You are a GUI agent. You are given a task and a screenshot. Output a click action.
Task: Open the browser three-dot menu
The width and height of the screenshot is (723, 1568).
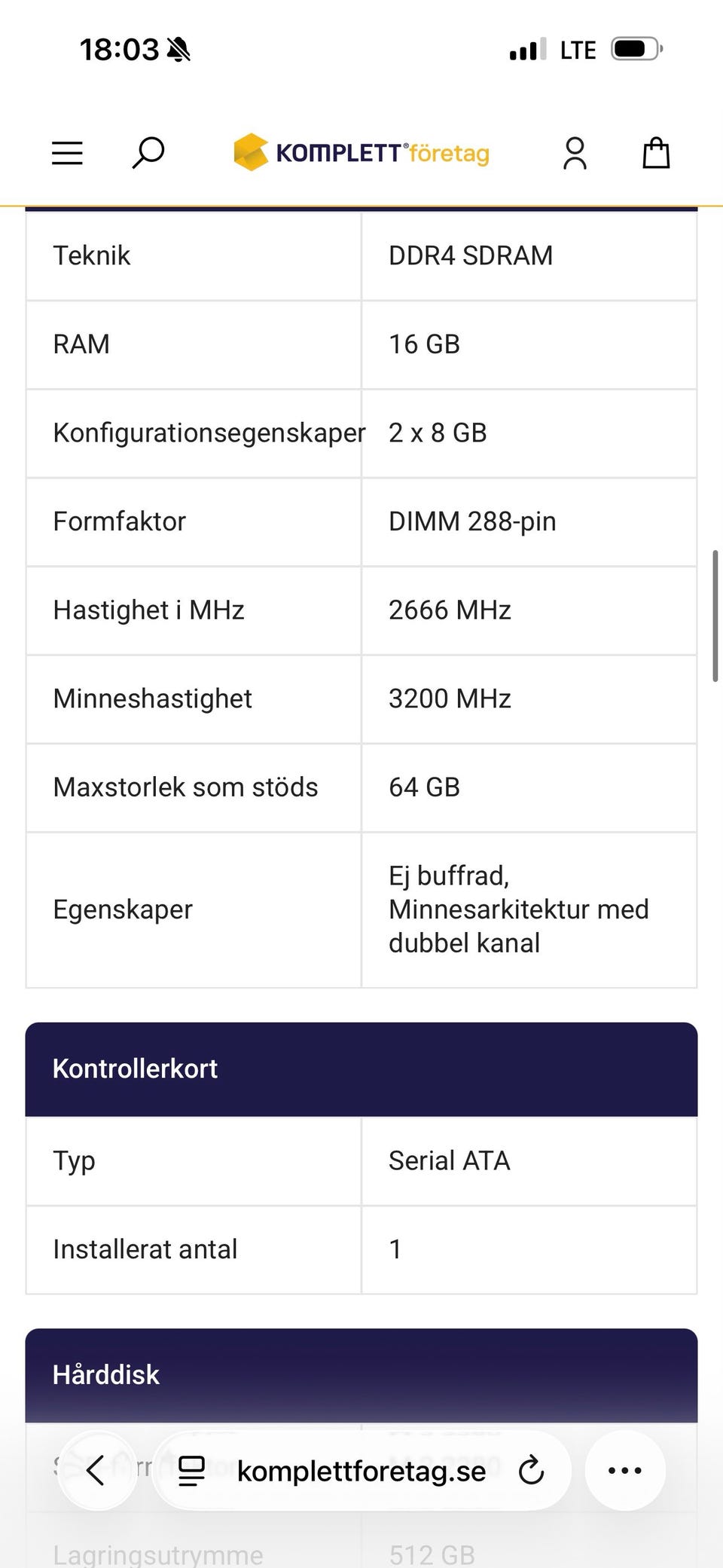point(625,1470)
